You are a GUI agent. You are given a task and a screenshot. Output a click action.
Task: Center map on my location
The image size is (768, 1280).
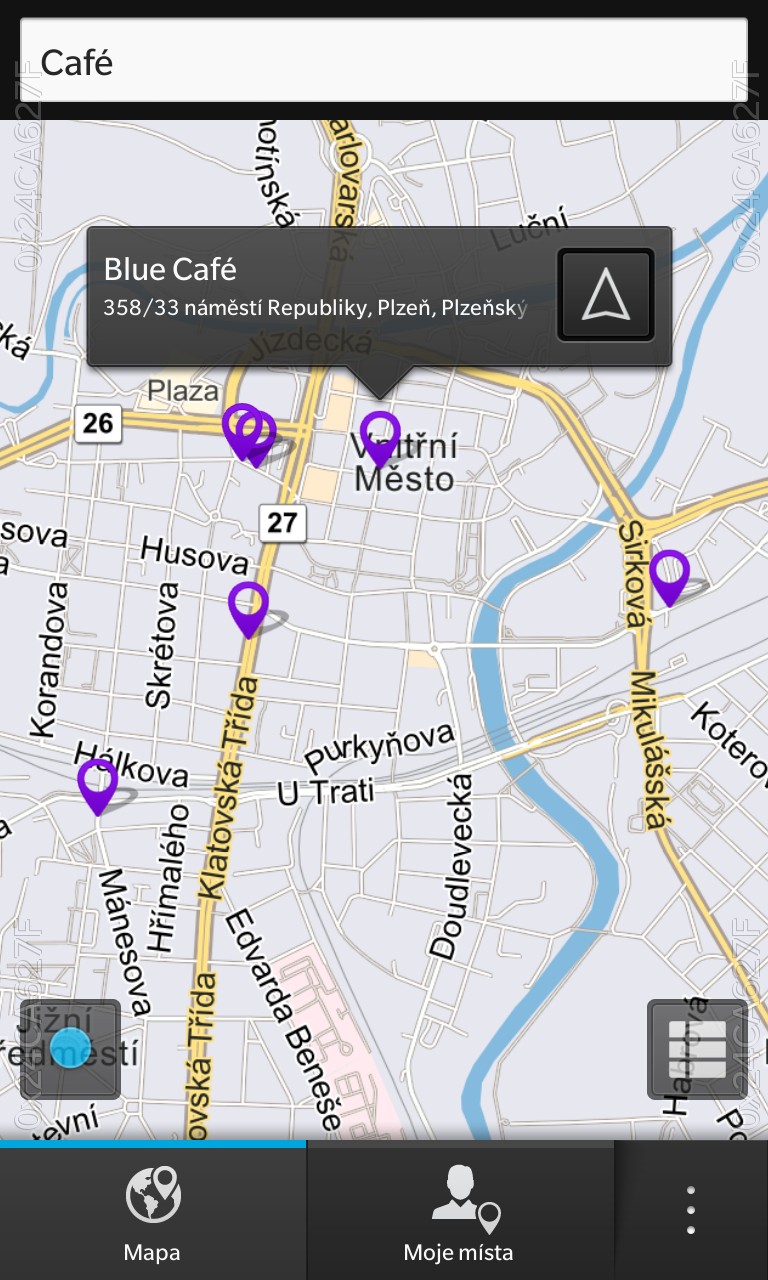[70, 1049]
